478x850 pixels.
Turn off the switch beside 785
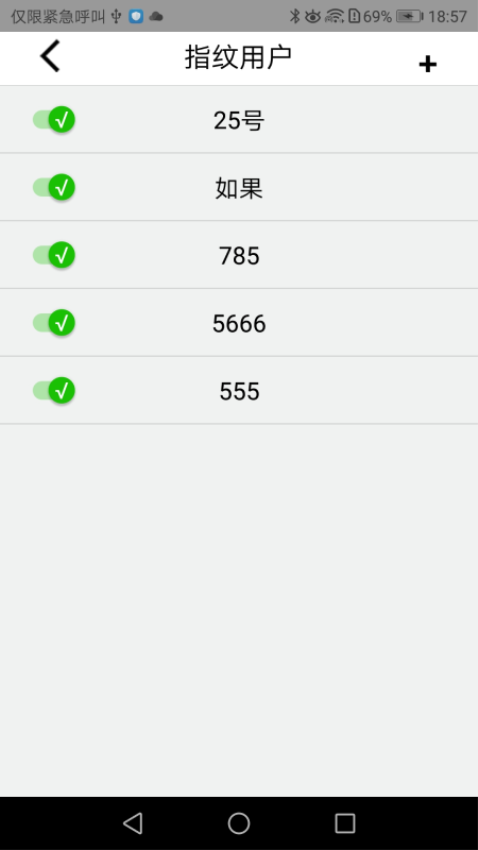[54, 255]
